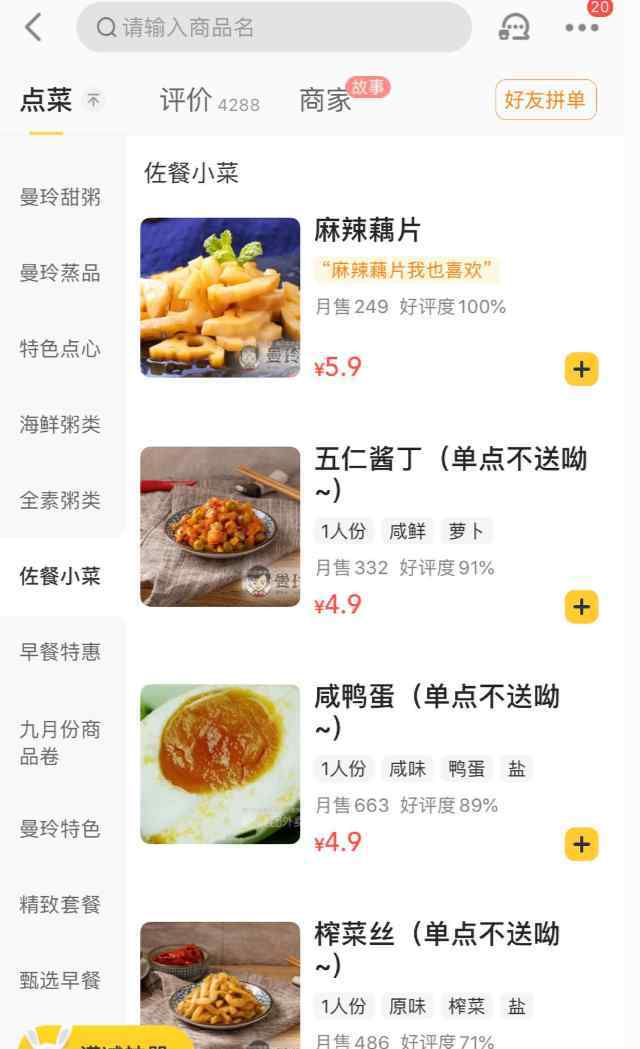Viewport: 640px width, 1049px height.
Task: Open the customer service headset icon
Action: coord(514,27)
